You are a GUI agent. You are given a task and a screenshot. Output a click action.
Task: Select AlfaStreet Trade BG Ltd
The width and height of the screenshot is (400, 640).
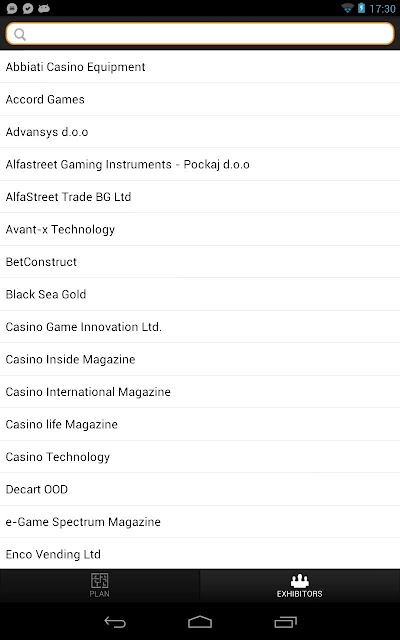click(200, 197)
